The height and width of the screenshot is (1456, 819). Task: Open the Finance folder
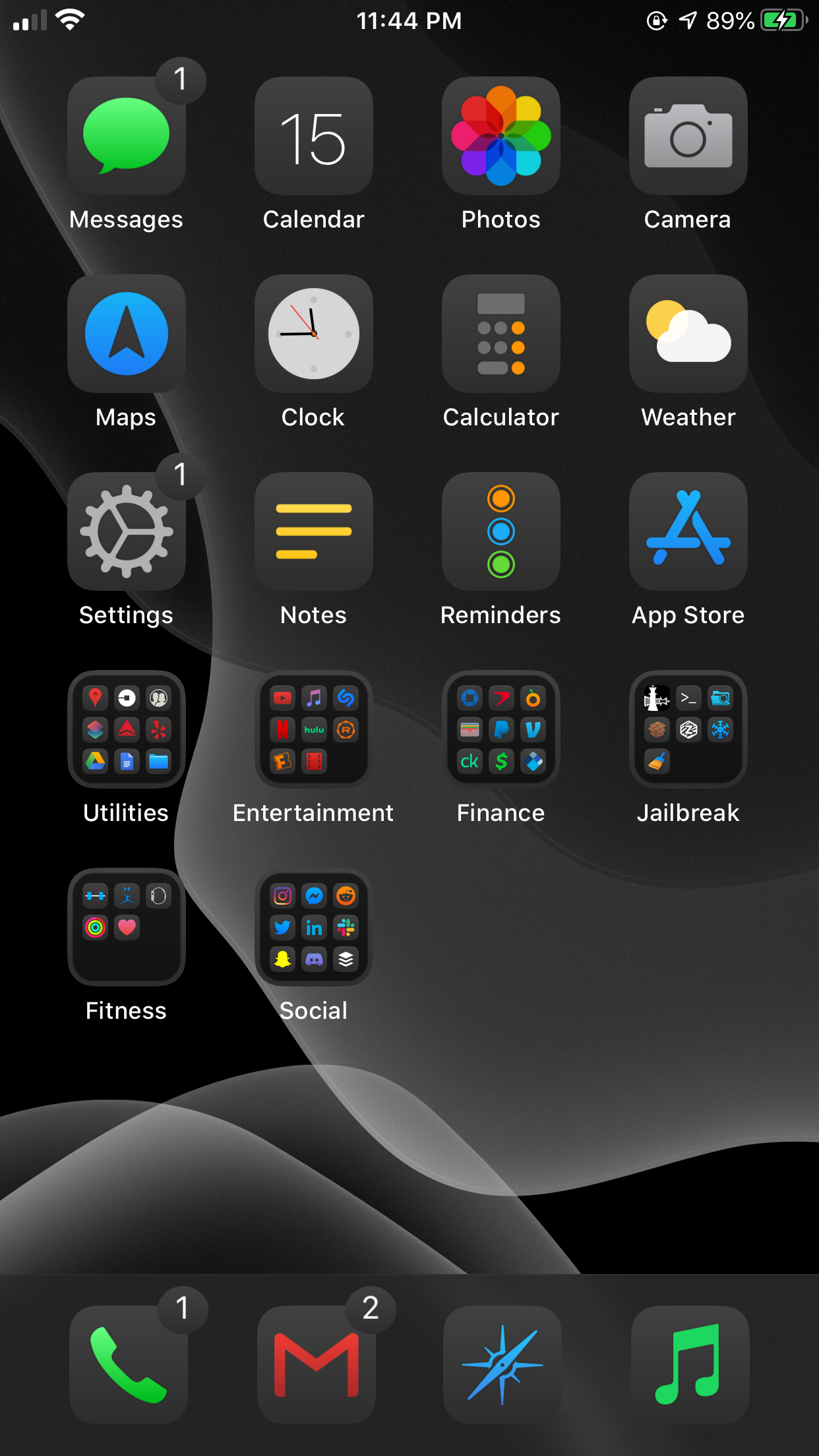pyautogui.click(x=501, y=729)
